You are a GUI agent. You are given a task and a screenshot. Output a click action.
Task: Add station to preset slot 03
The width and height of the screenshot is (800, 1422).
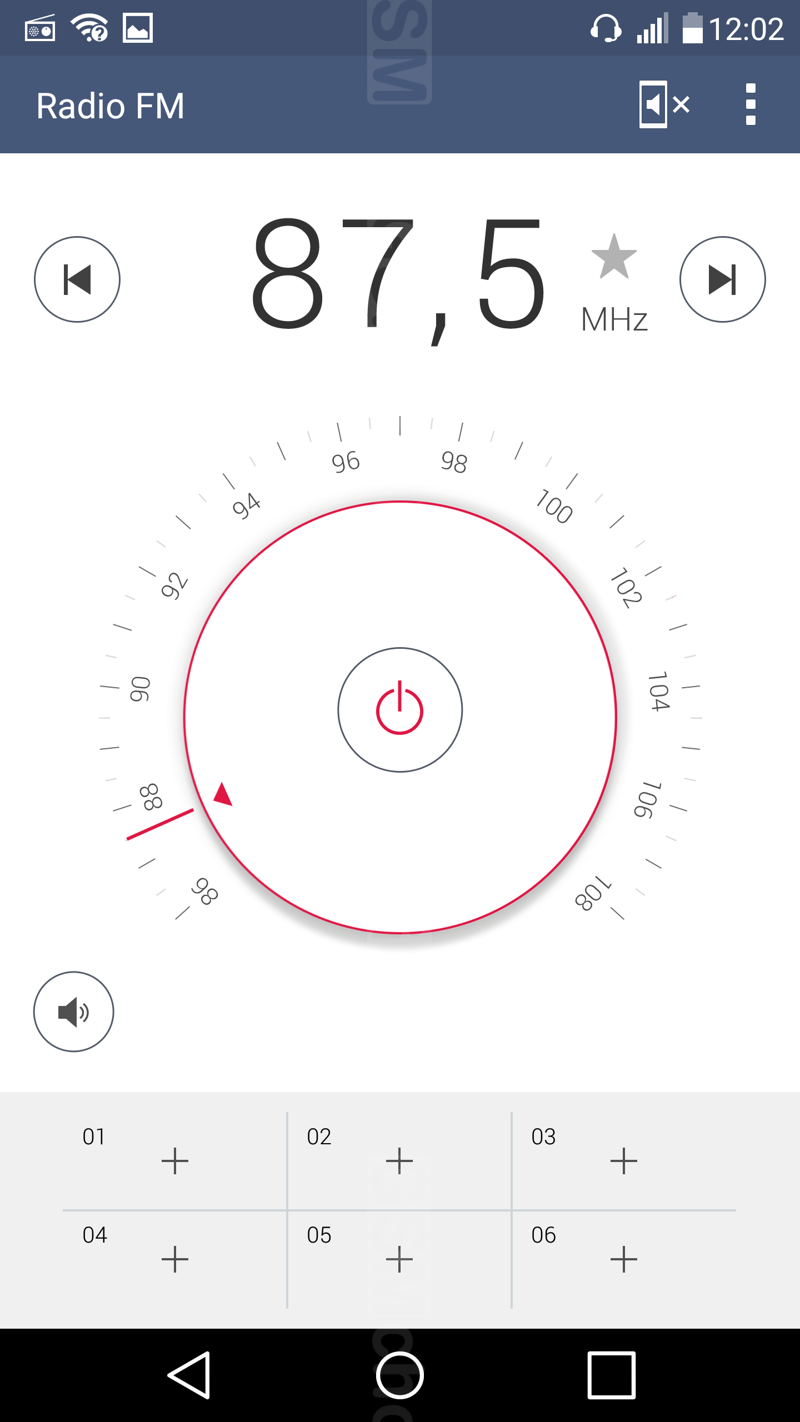tap(624, 1160)
